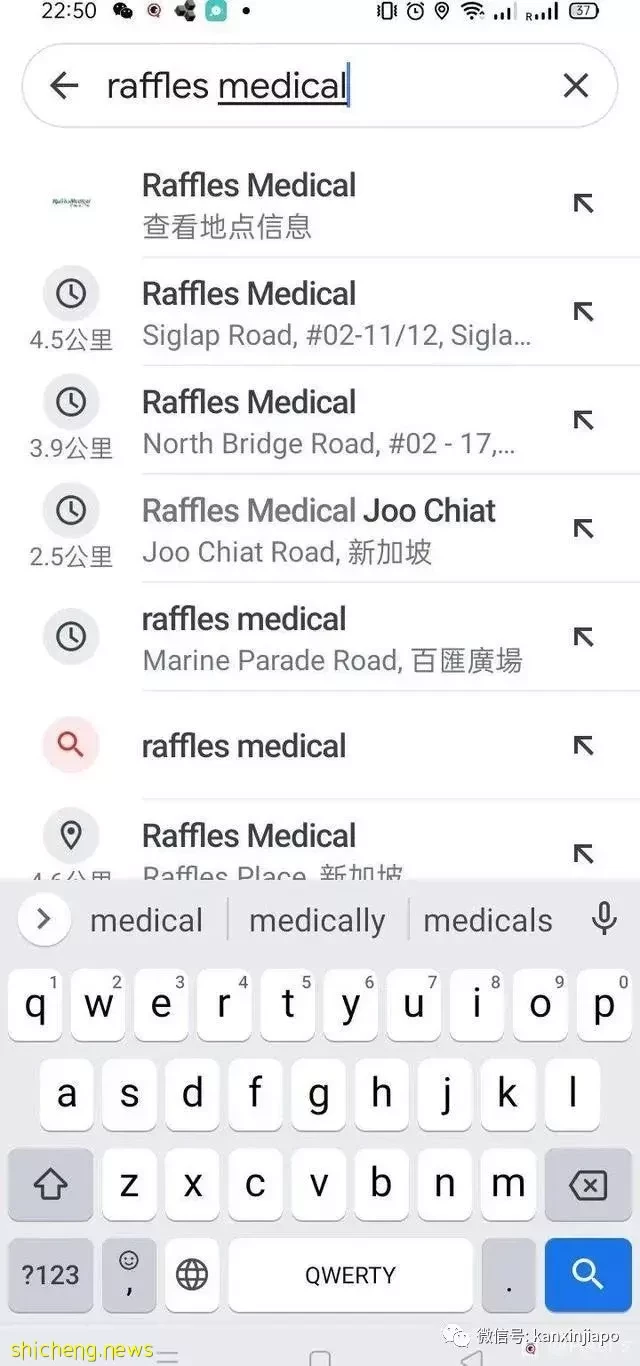Tap the raffles medical search field

click(320, 86)
